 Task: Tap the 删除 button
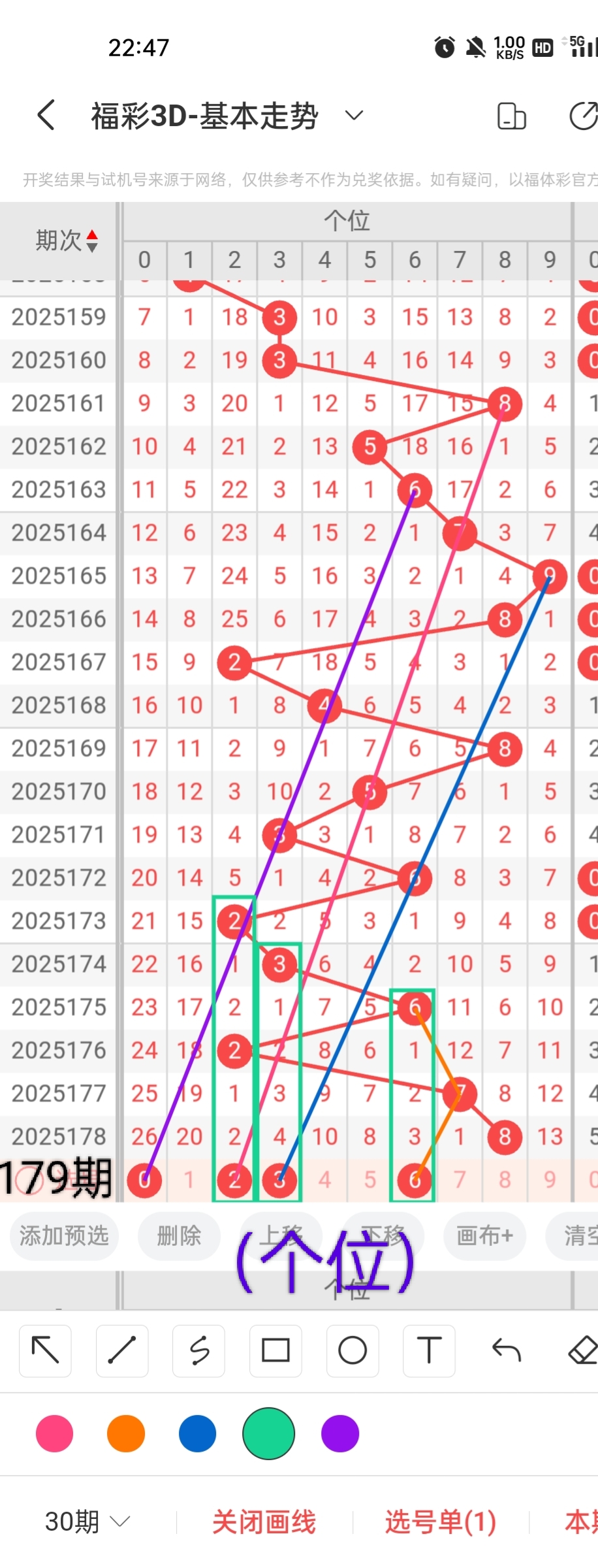click(x=179, y=1235)
